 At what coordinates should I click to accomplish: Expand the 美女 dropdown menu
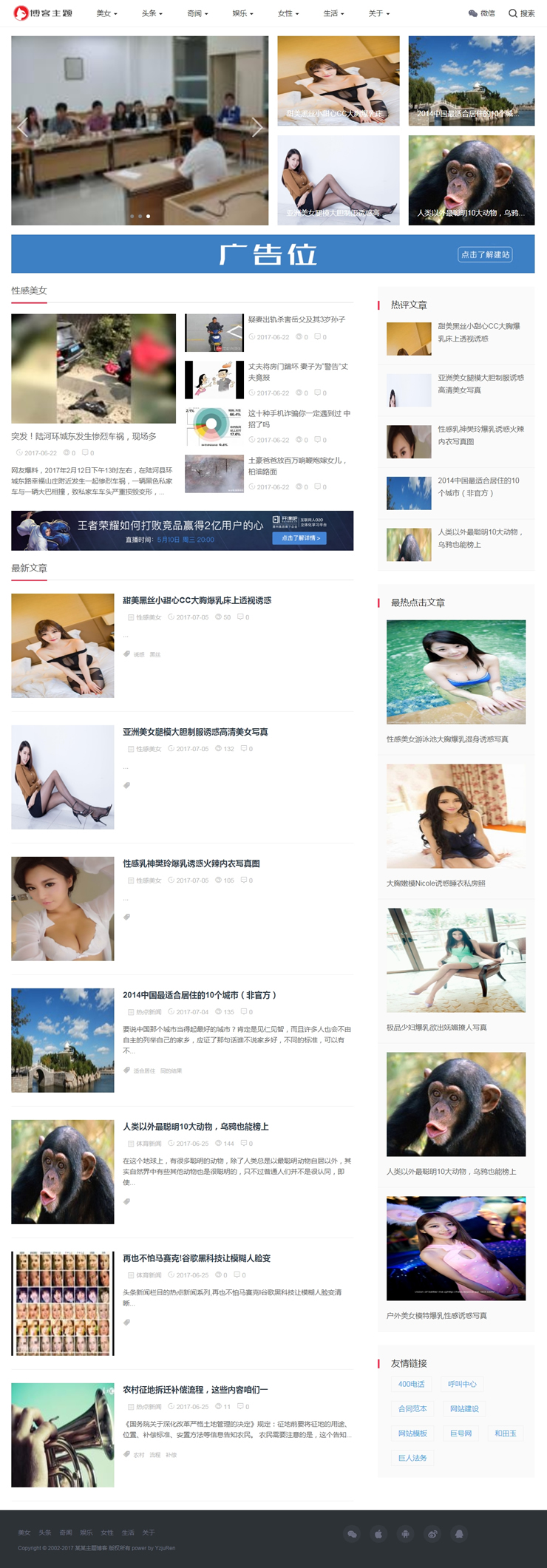[106, 13]
